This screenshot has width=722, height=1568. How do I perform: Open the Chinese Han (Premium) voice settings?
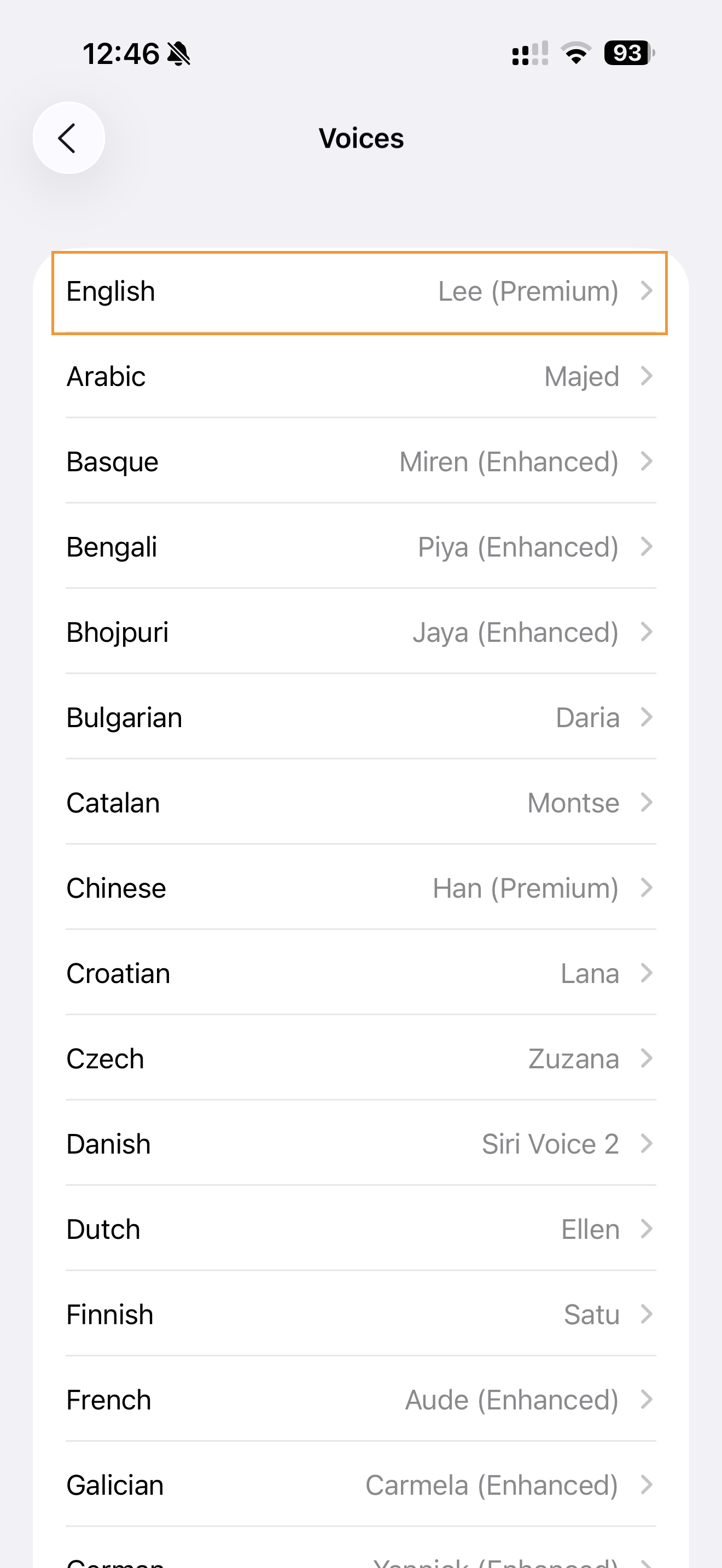pos(361,887)
